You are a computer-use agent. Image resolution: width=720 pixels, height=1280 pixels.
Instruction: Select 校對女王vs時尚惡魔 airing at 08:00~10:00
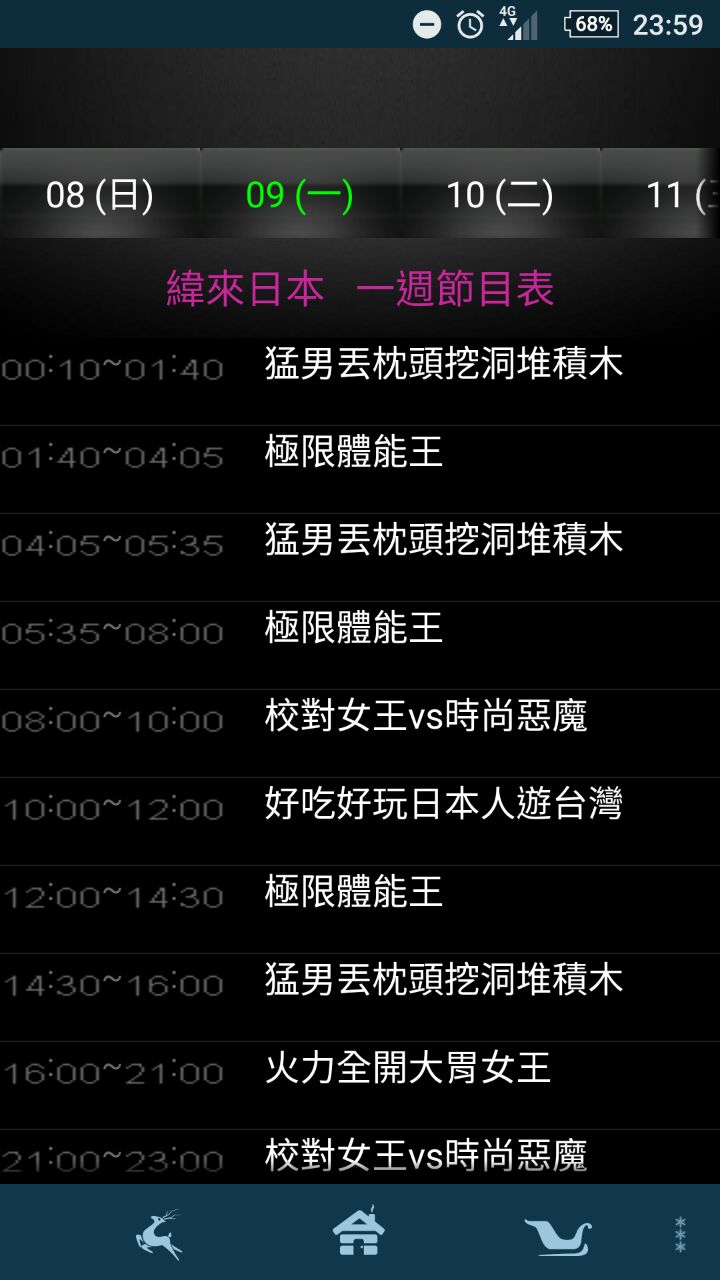click(425, 718)
